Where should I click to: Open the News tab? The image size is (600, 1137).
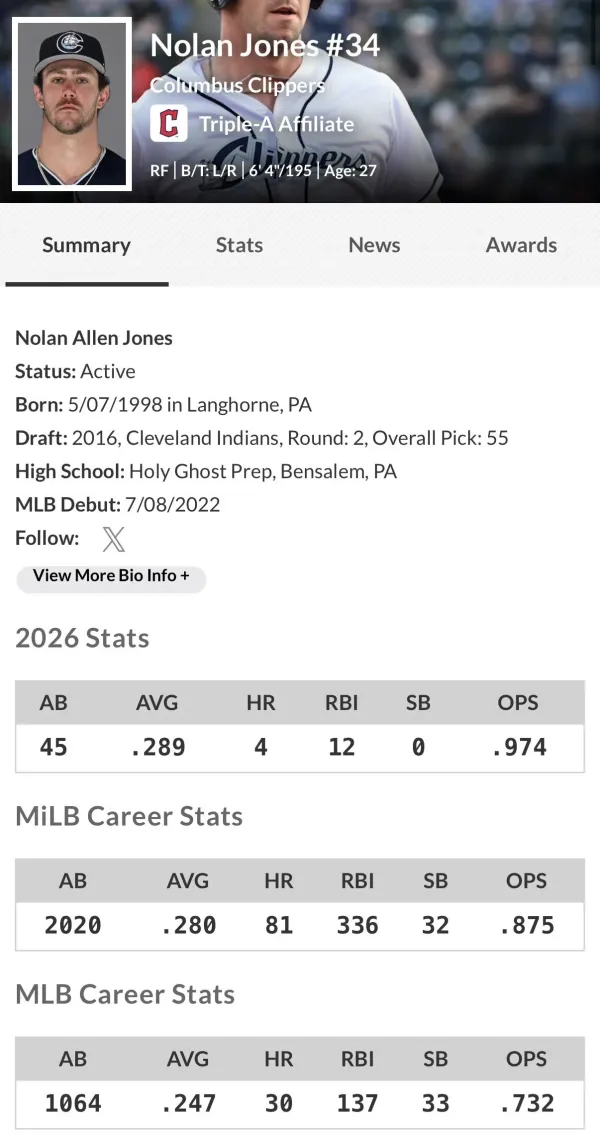[x=374, y=245]
